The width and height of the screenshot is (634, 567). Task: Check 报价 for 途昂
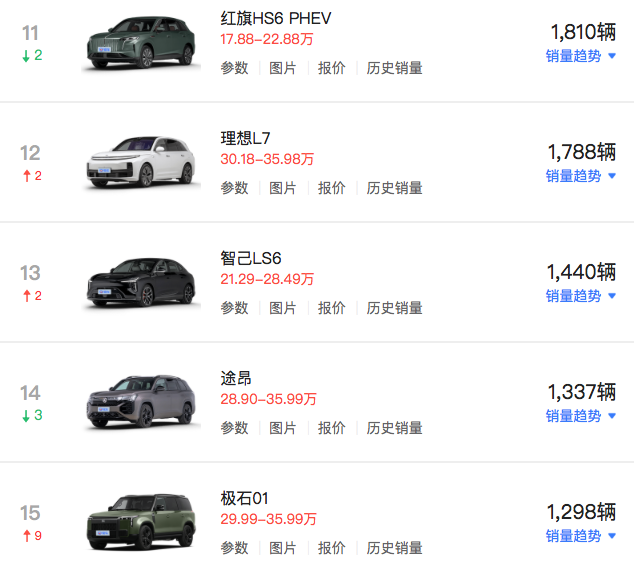(332, 428)
